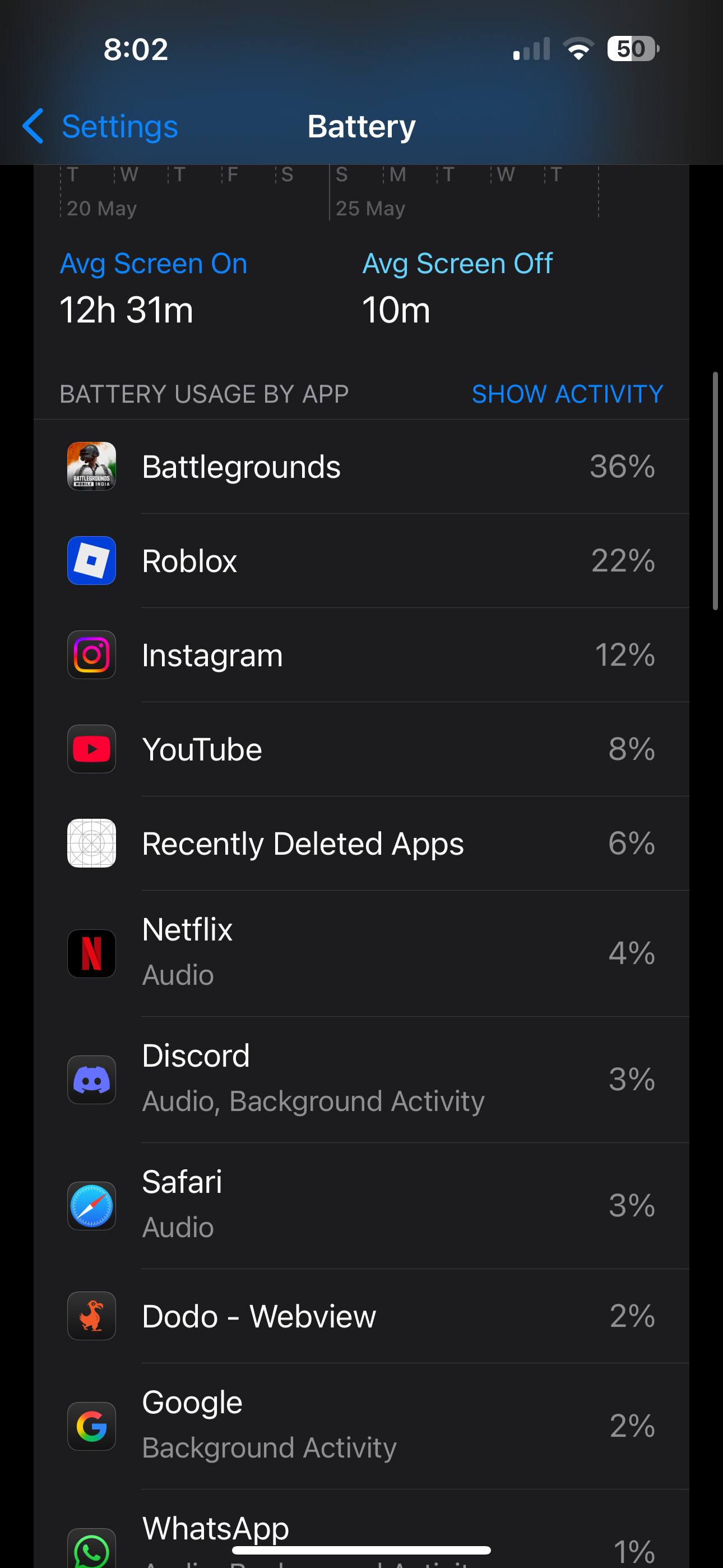Select the Recently Deleted Apps row
723x1568 pixels.
(361, 843)
